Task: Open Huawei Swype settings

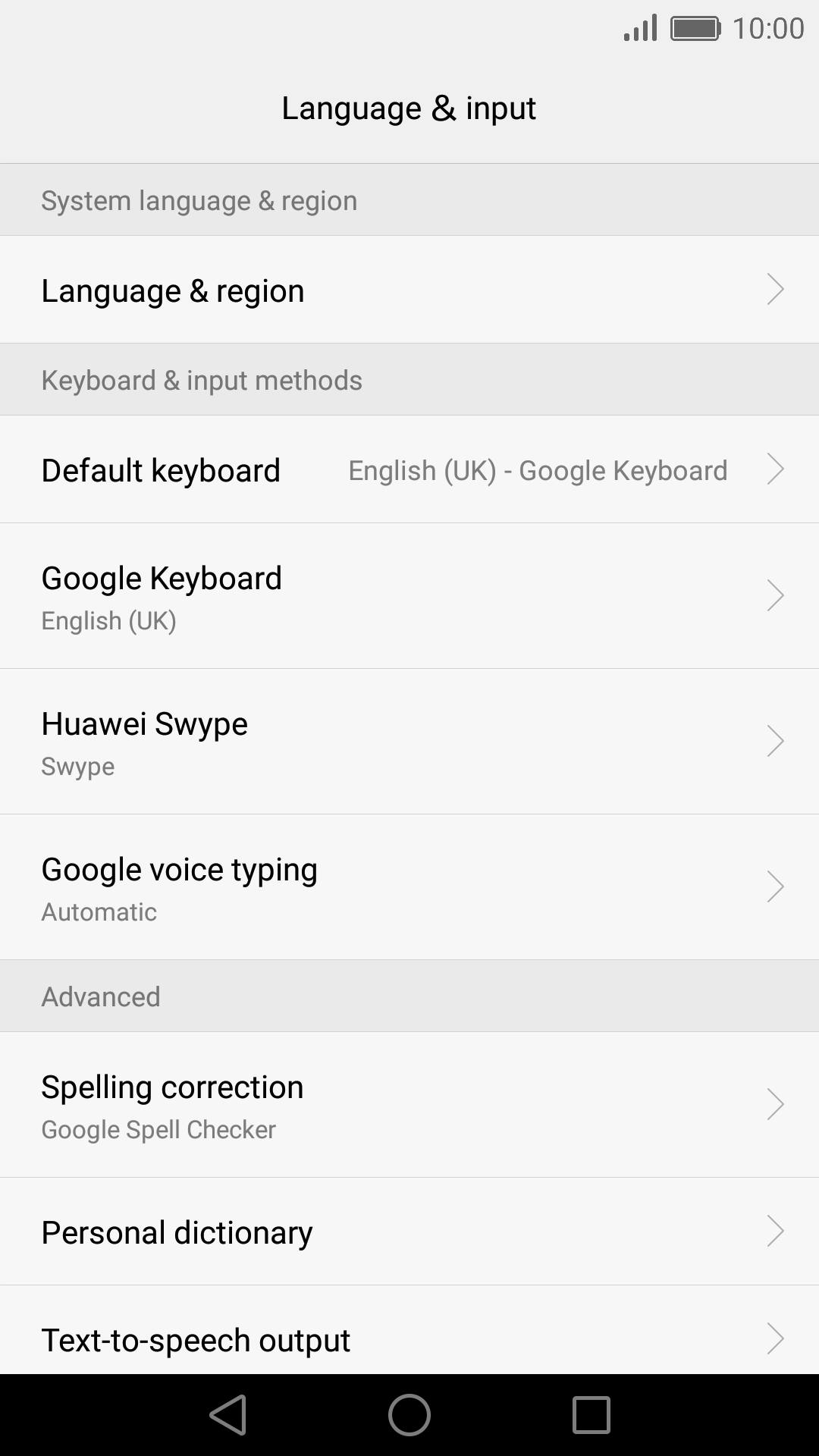Action: [409, 742]
